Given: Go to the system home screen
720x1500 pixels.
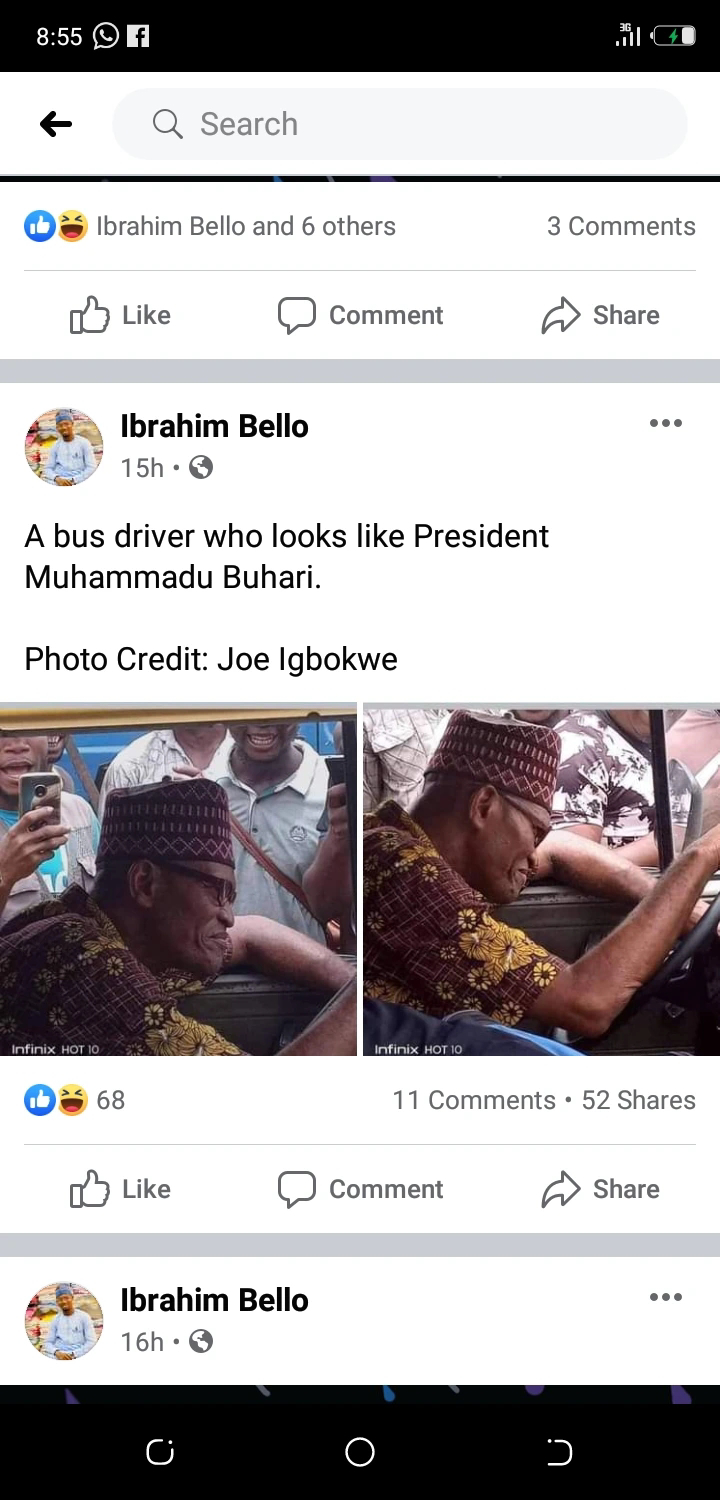Looking at the screenshot, I should 360,1452.
